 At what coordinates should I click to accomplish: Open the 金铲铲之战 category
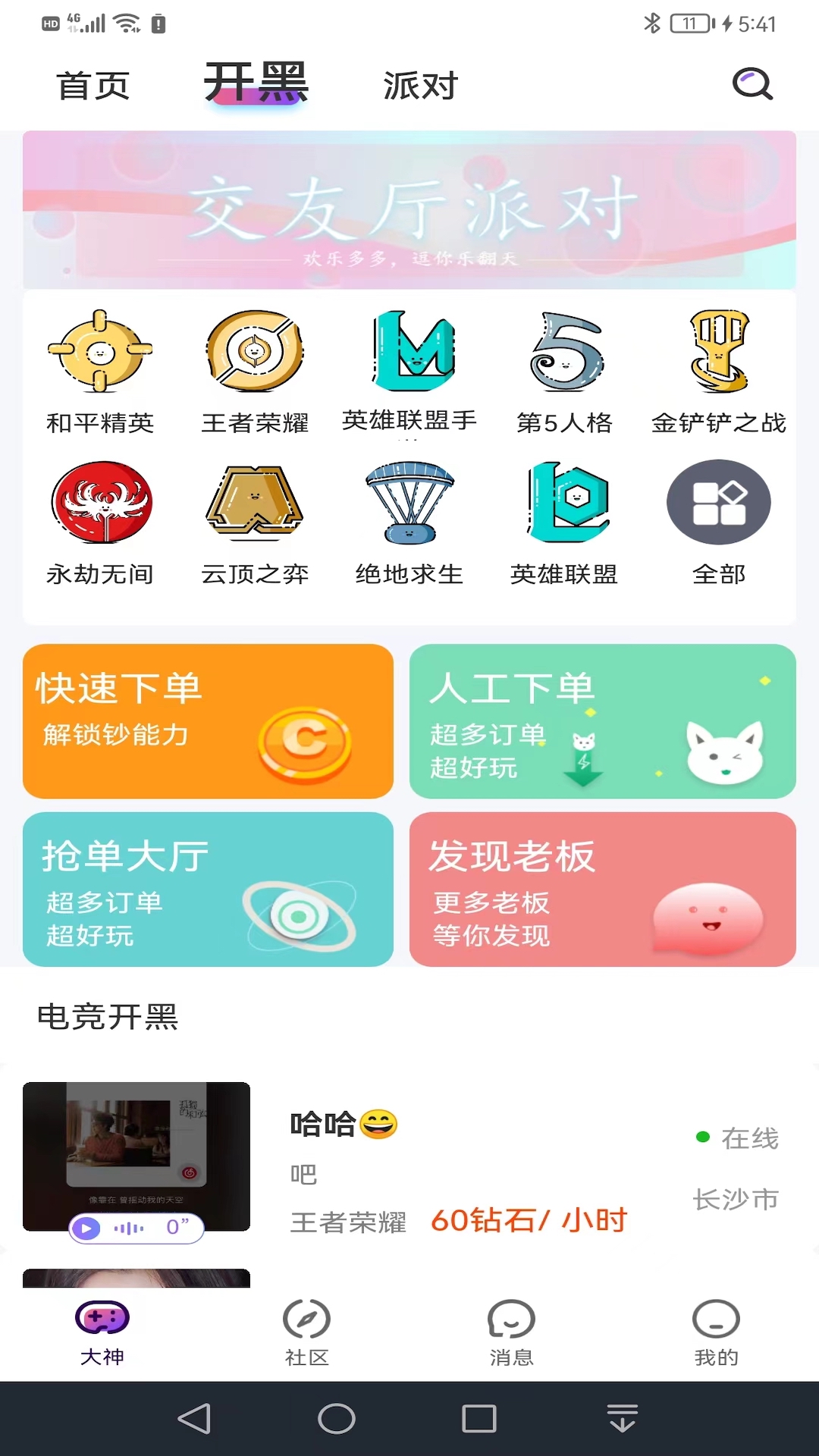[719, 371]
